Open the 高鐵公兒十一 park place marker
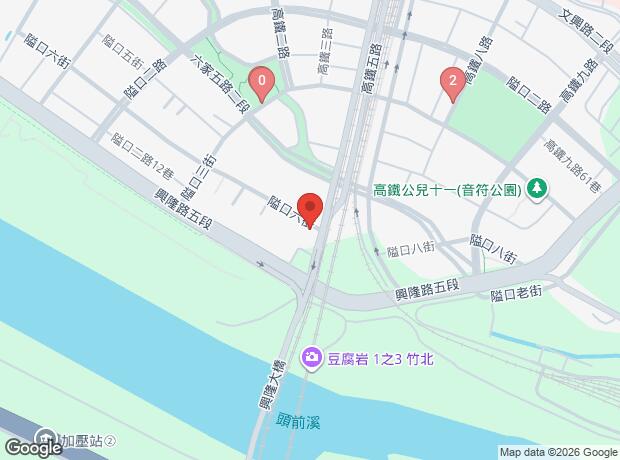 pos(538,188)
